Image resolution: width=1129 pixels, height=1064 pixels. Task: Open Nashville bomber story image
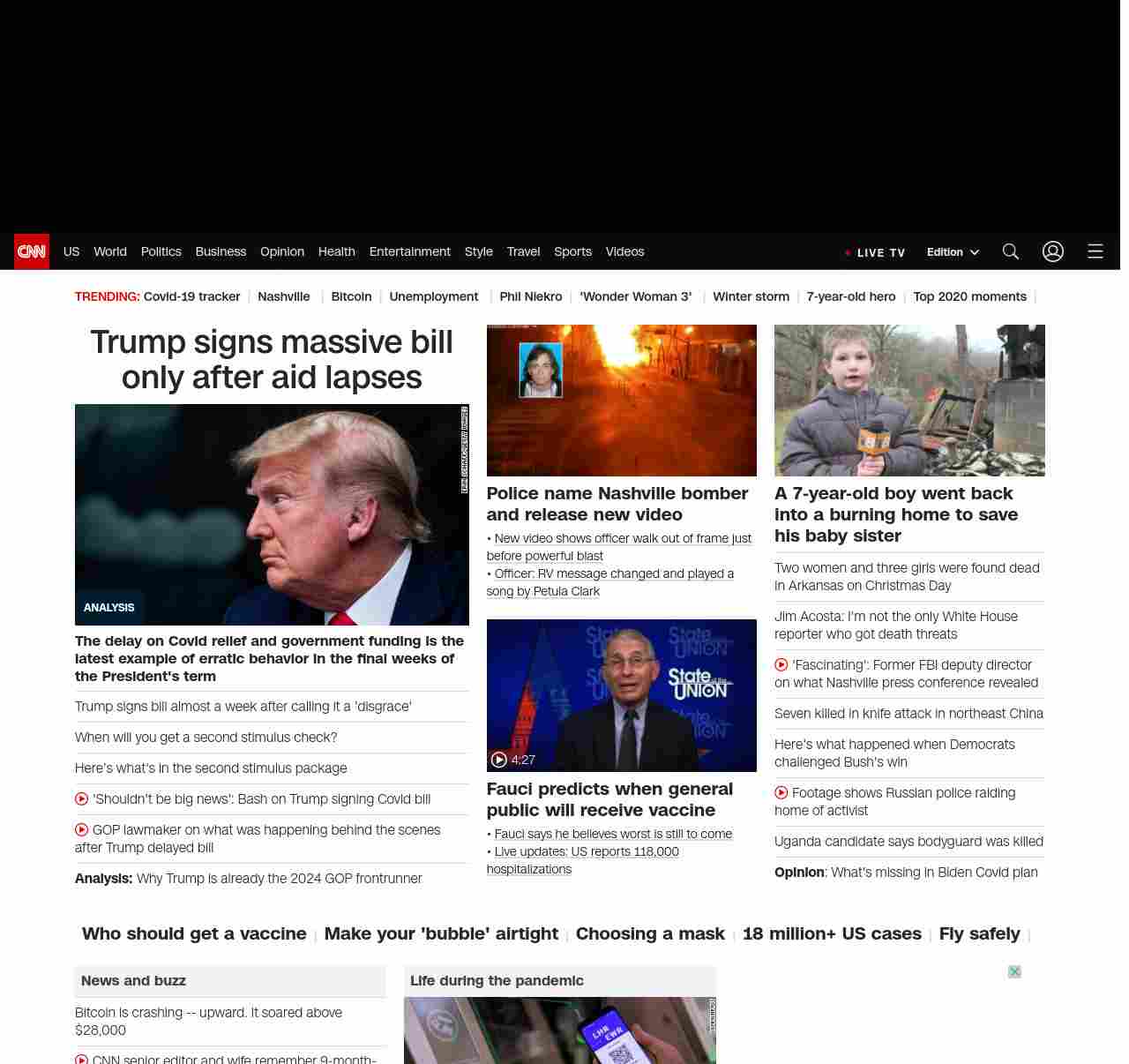pyautogui.click(x=621, y=401)
